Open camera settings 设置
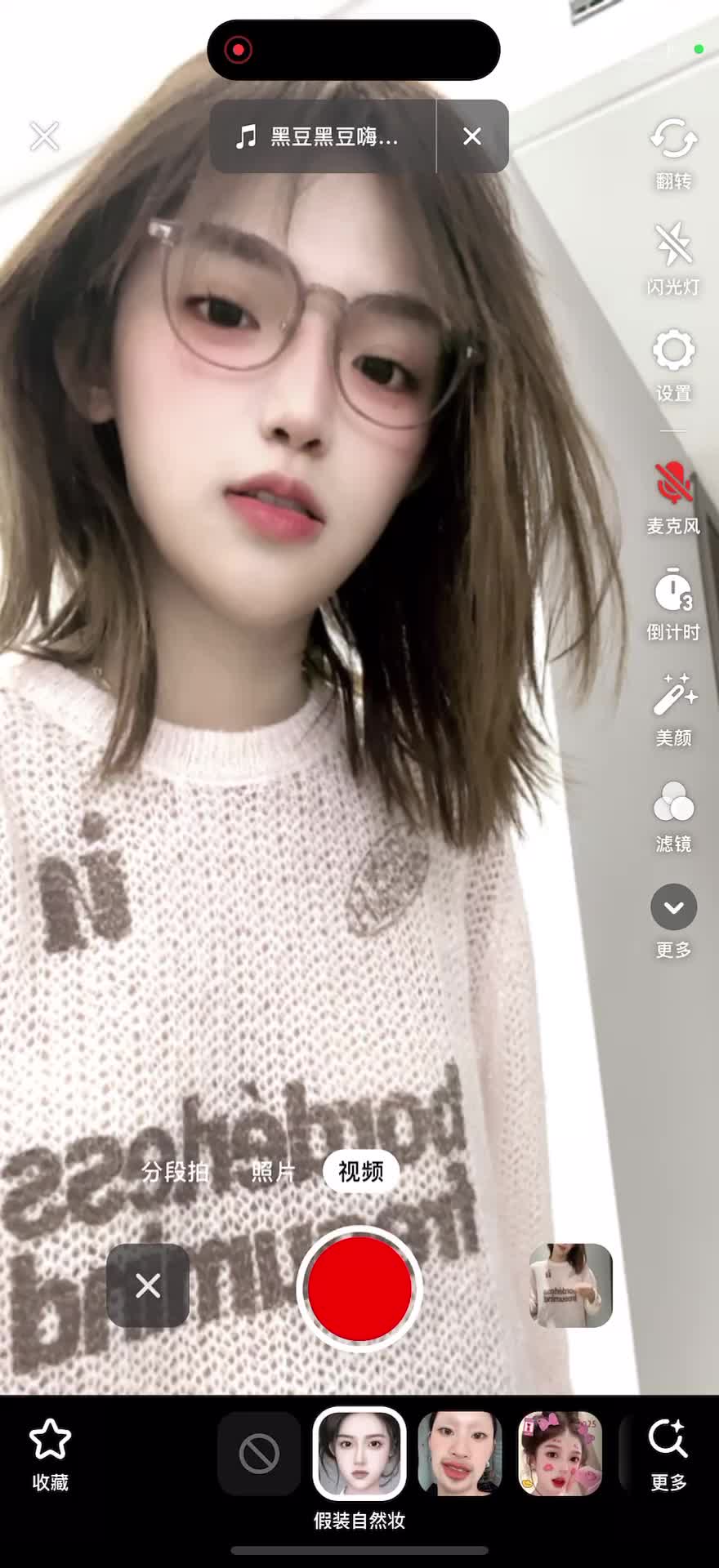Viewport: 719px width, 1568px height. pos(673,363)
